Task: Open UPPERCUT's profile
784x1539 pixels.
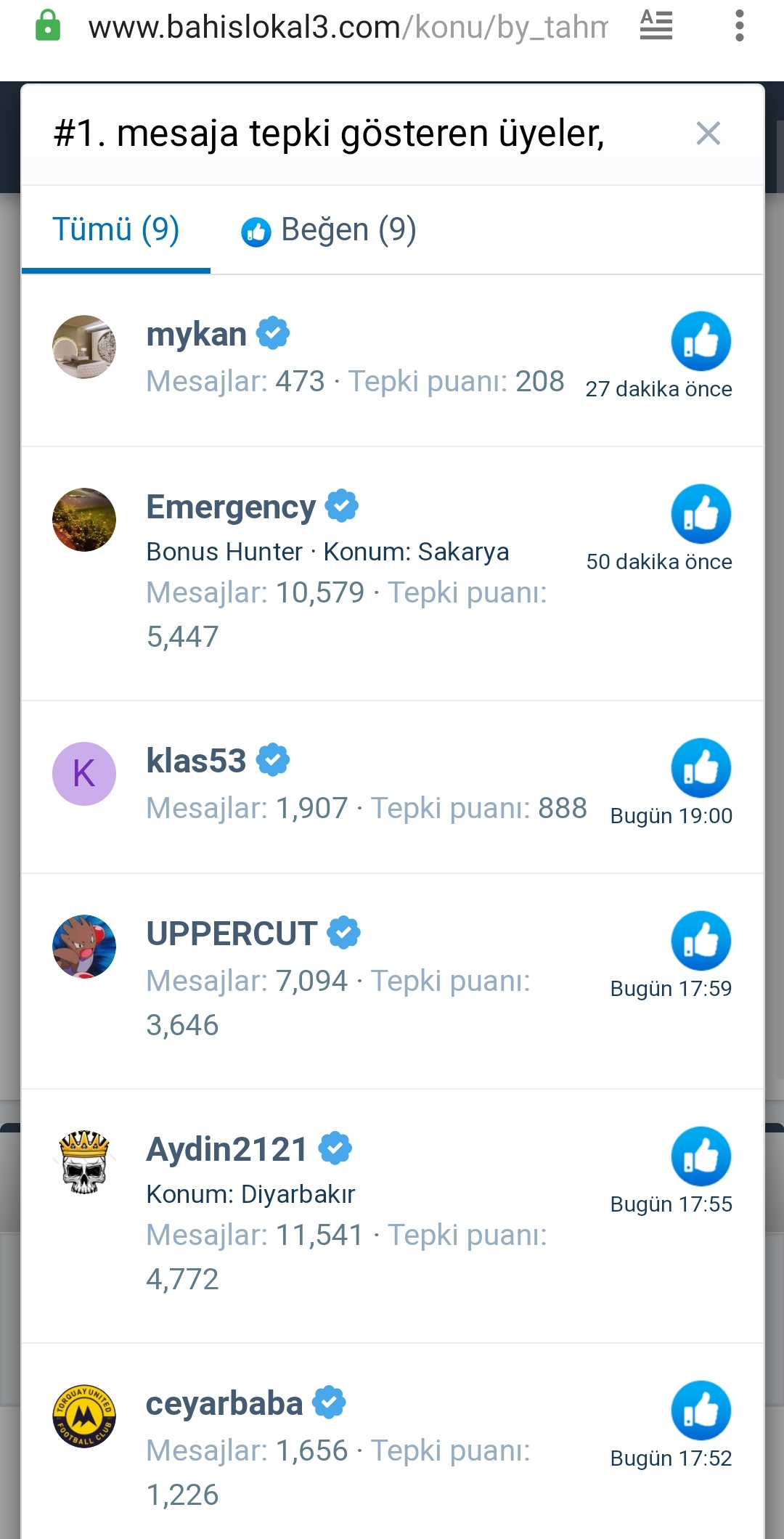Action: tap(232, 934)
